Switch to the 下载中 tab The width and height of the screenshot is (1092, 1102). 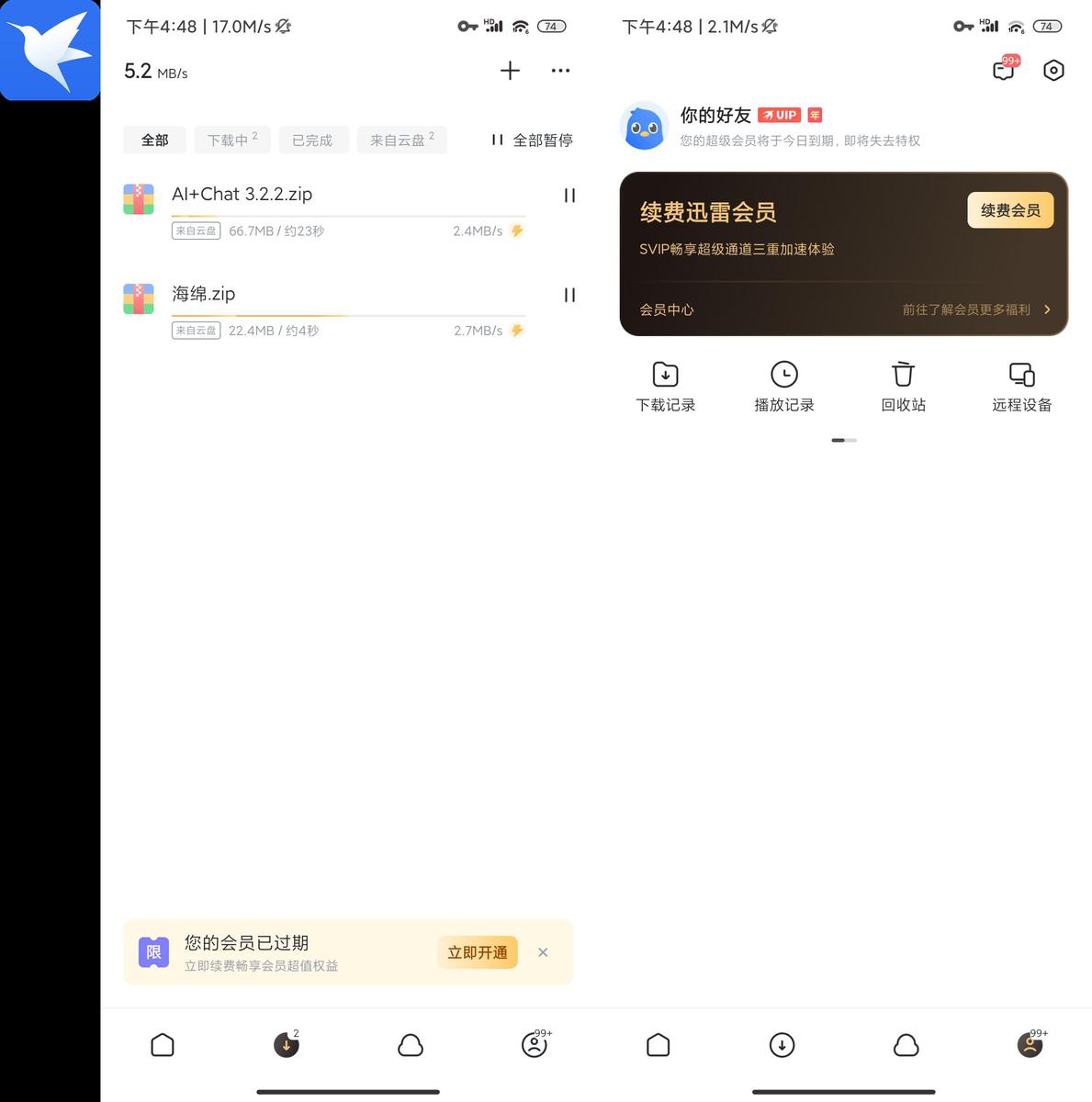[x=231, y=140]
